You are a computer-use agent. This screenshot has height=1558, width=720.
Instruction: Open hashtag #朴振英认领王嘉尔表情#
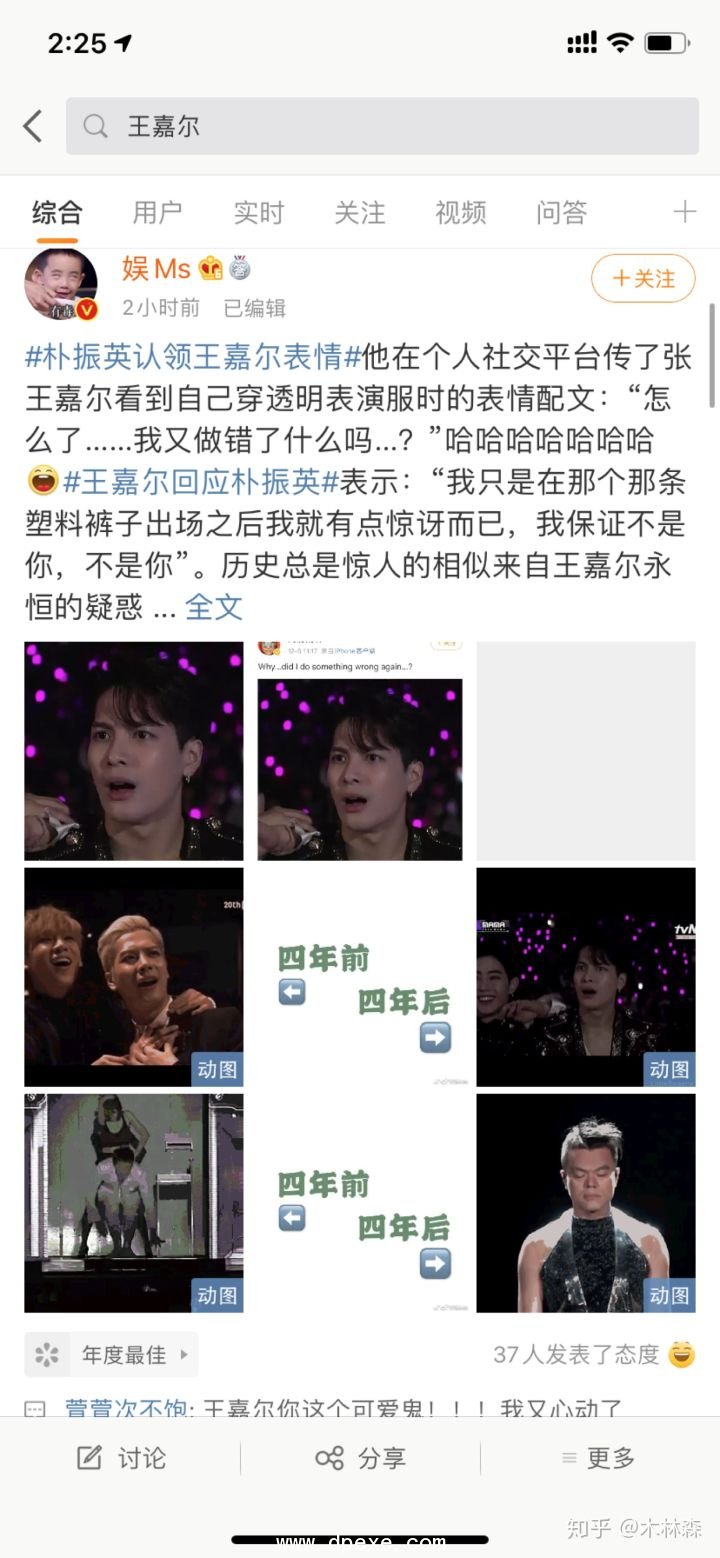[x=192, y=355]
